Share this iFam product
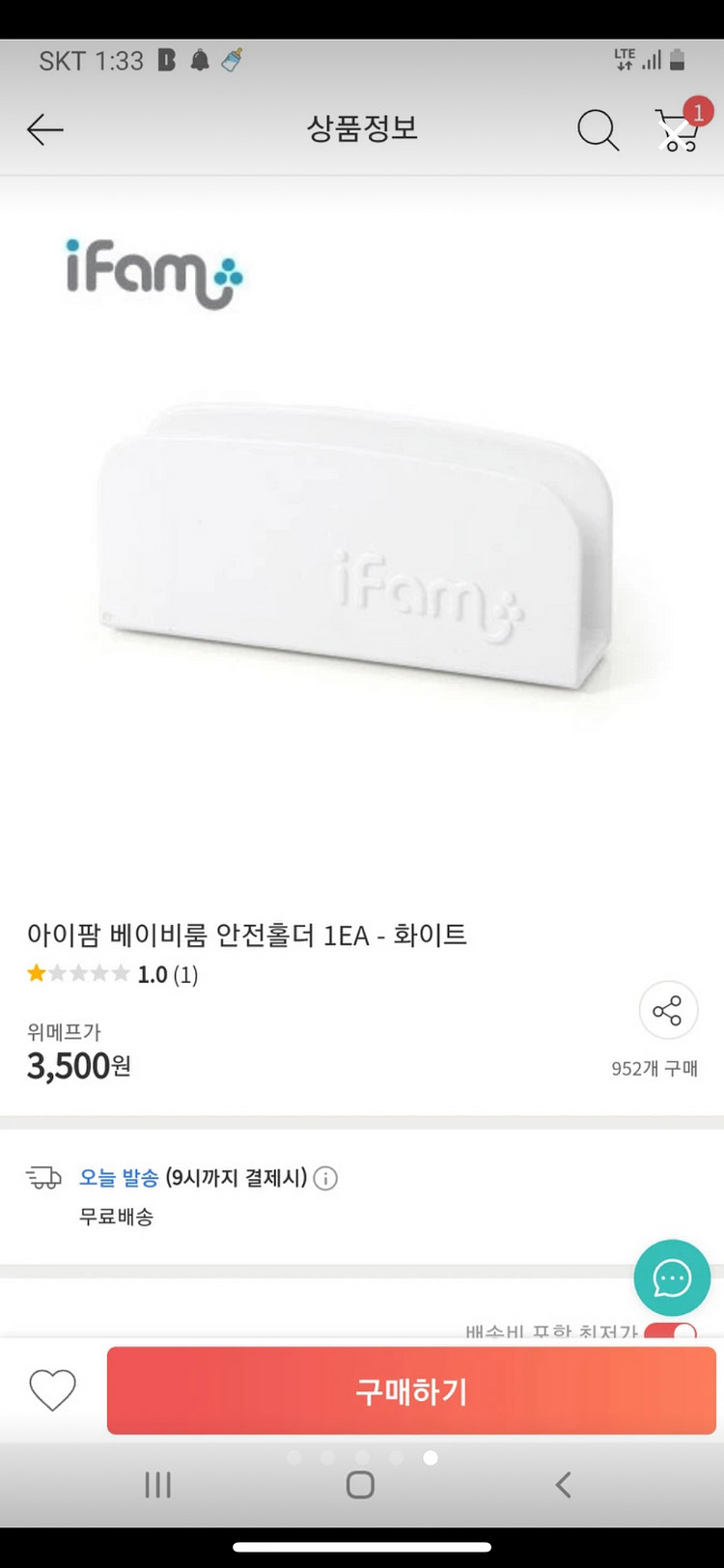This screenshot has width=724, height=1568. 668,1011
